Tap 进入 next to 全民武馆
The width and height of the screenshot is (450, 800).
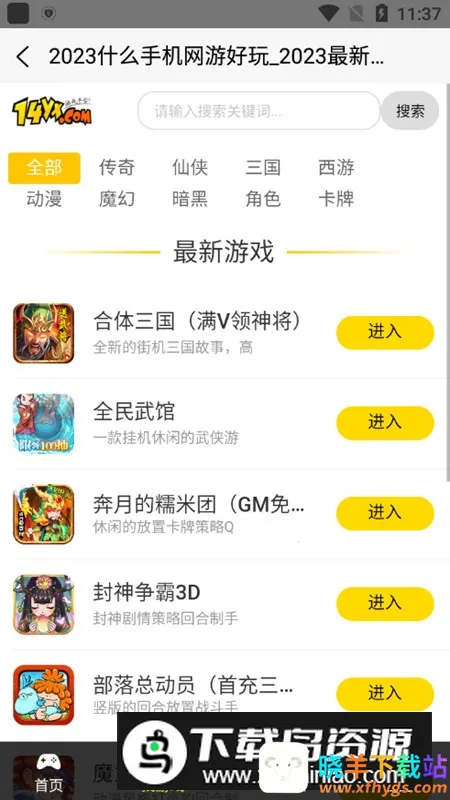point(385,423)
